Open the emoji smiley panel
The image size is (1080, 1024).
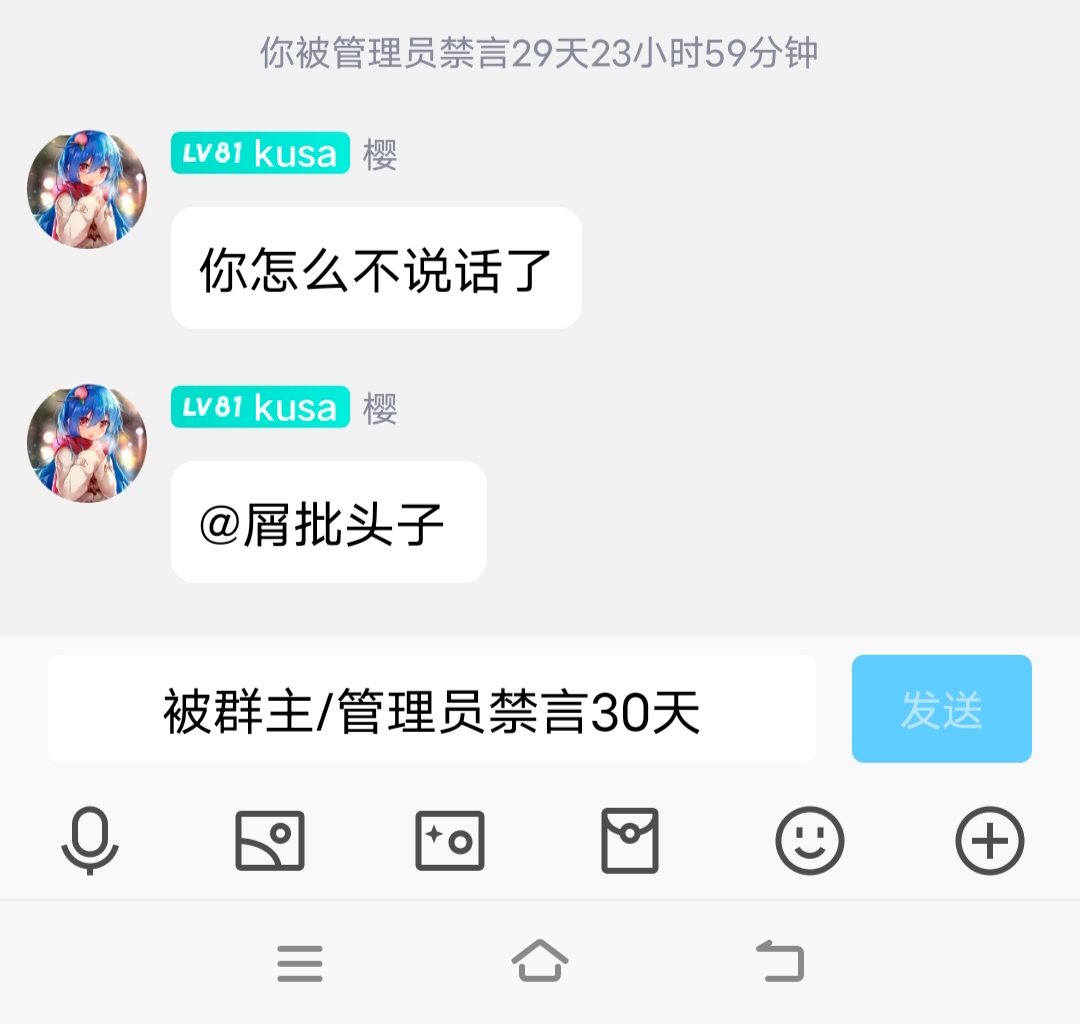click(x=810, y=841)
